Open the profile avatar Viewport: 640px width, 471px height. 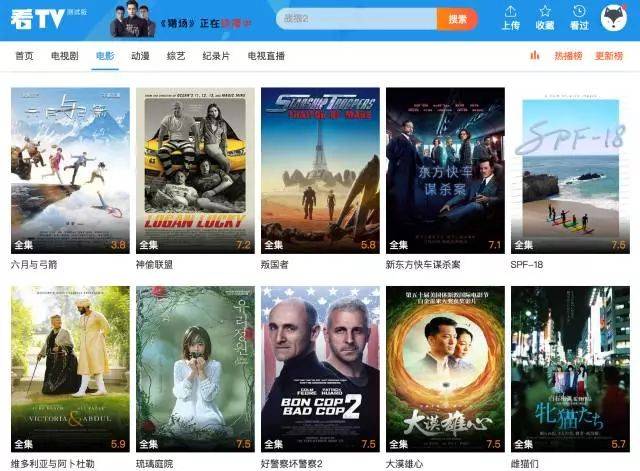tap(613, 17)
